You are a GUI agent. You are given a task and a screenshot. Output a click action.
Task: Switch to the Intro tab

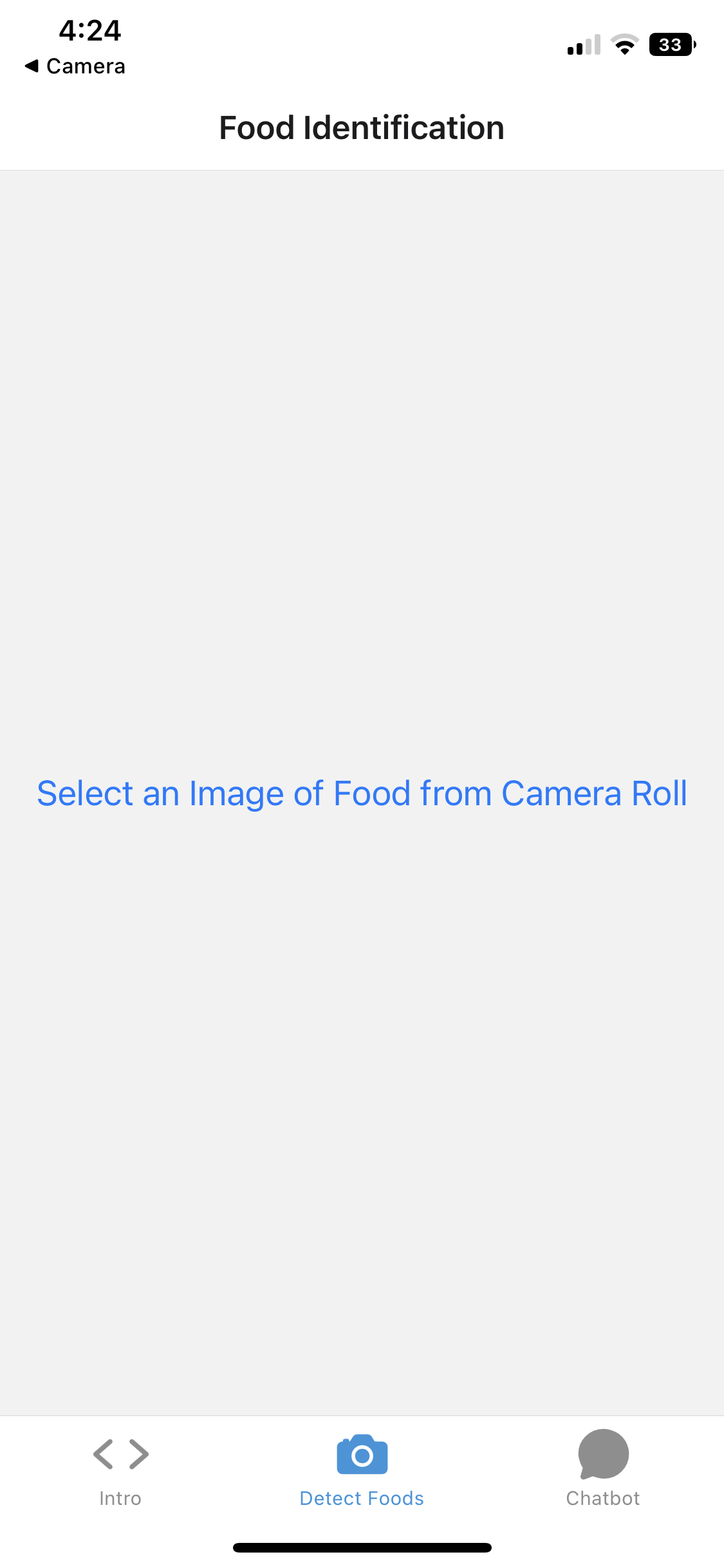pyautogui.click(x=120, y=1469)
